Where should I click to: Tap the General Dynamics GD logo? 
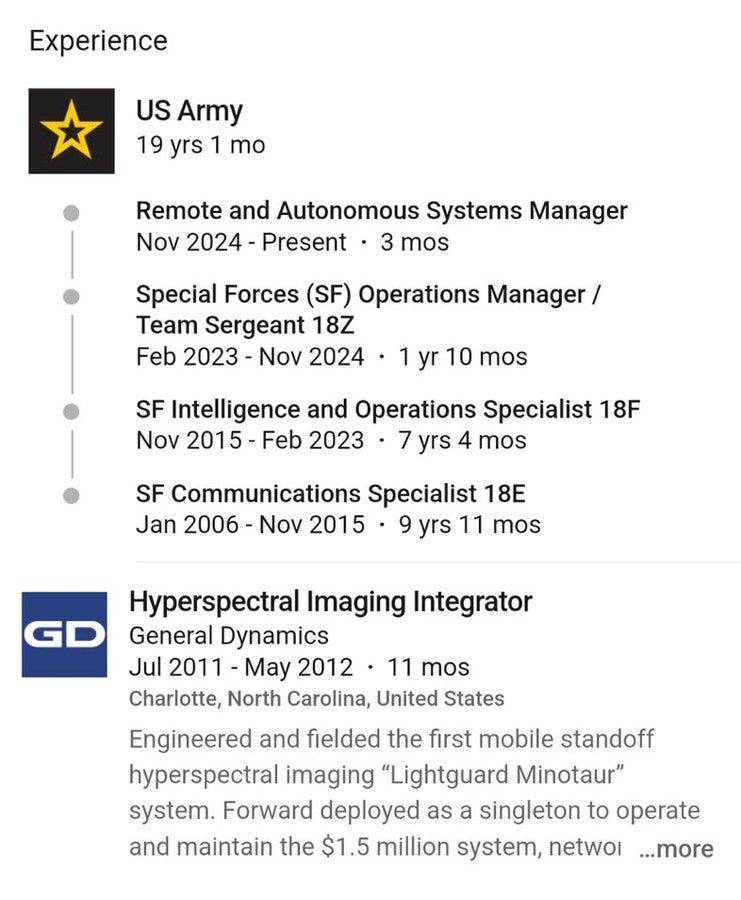click(64, 634)
